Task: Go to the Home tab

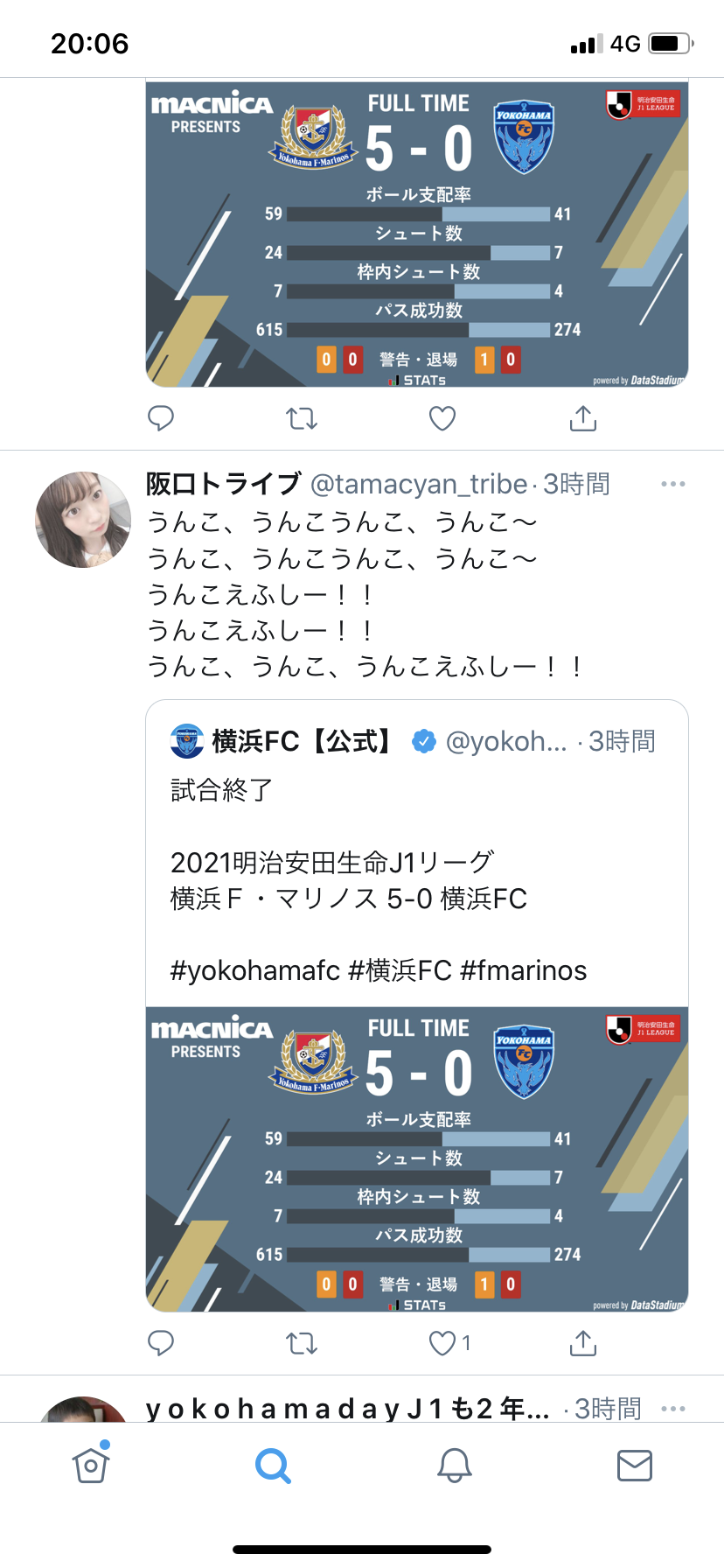Action: (91, 1465)
